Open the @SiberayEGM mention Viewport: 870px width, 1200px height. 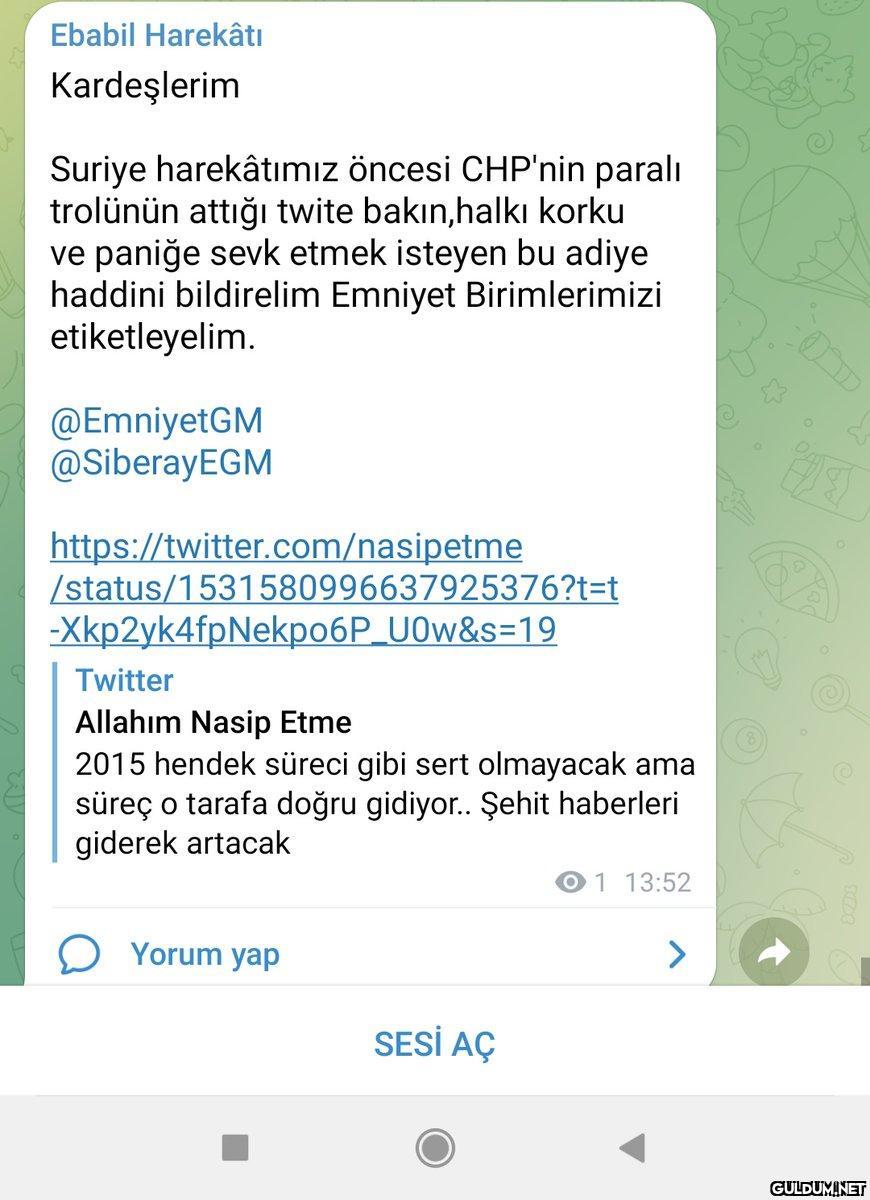click(x=161, y=463)
